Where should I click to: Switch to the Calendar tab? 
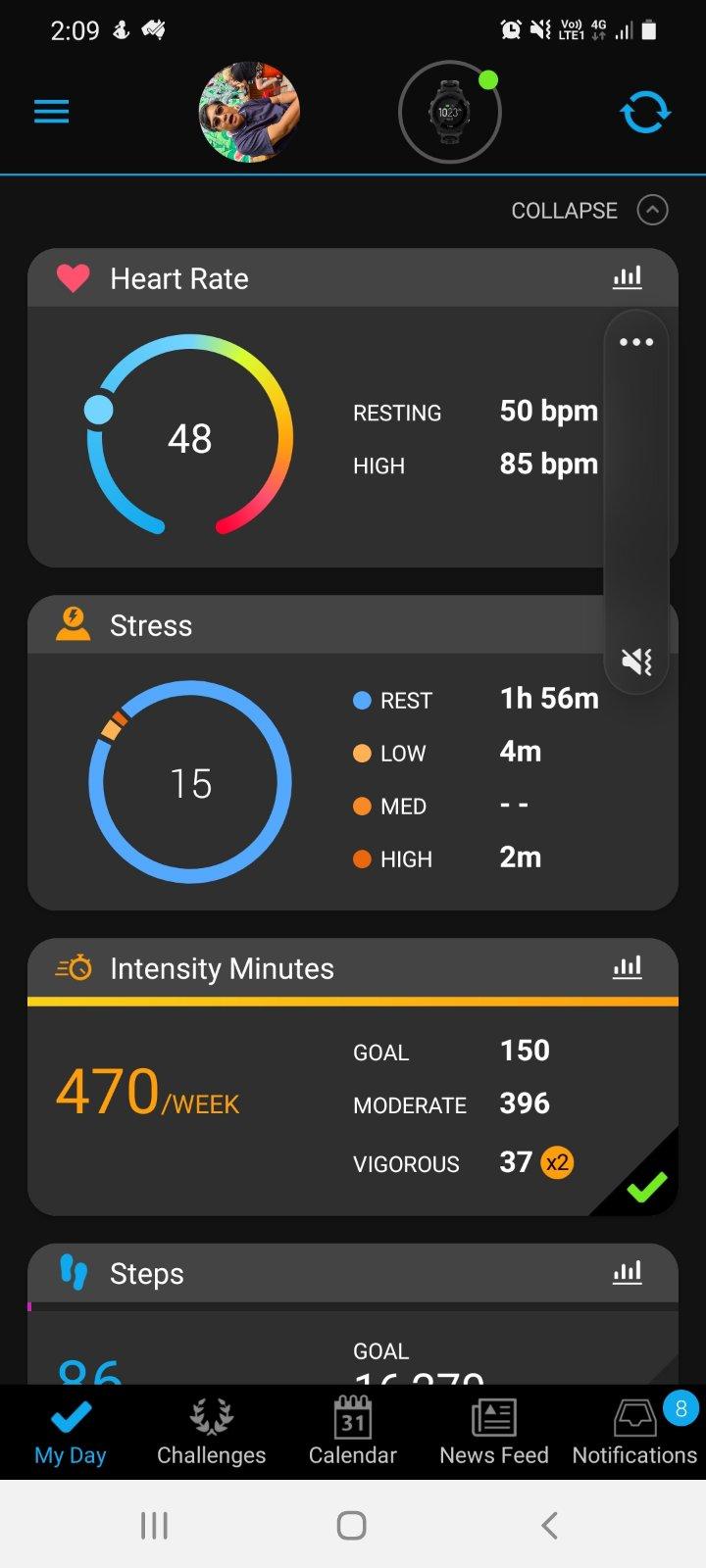pyautogui.click(x=353, y=1432)
